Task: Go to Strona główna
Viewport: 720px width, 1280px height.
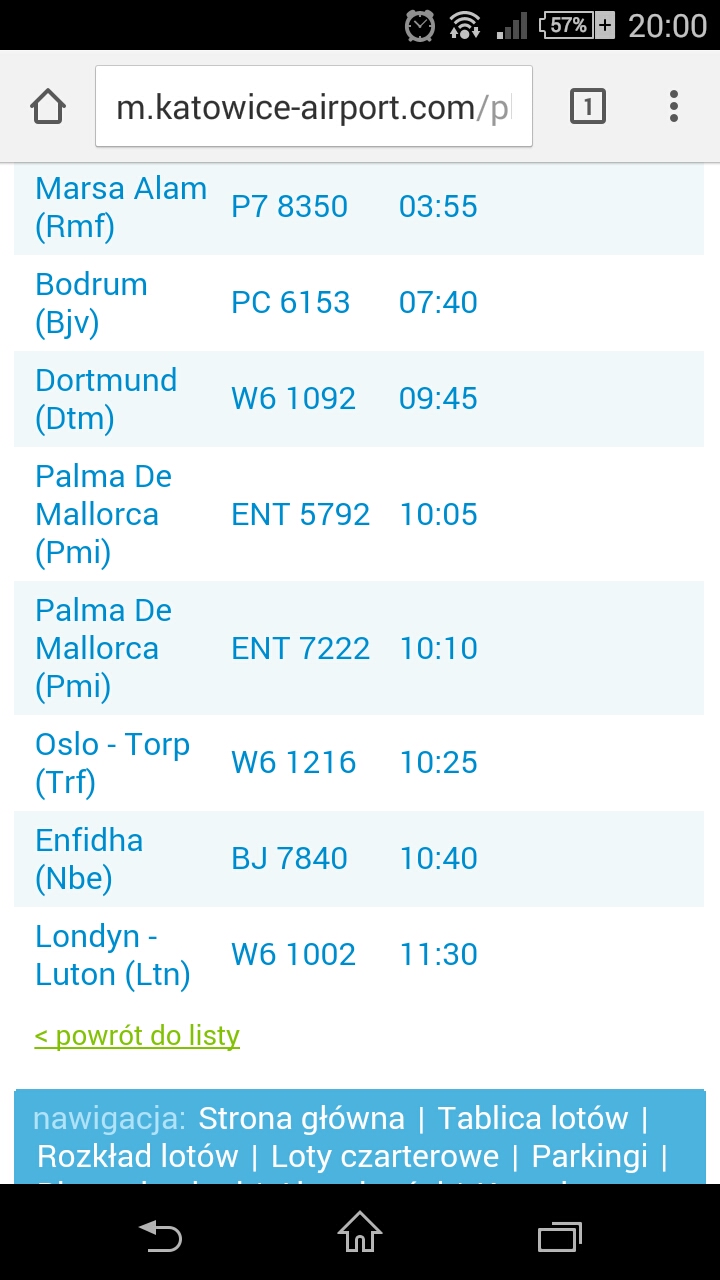Action: pos(301,1118)
